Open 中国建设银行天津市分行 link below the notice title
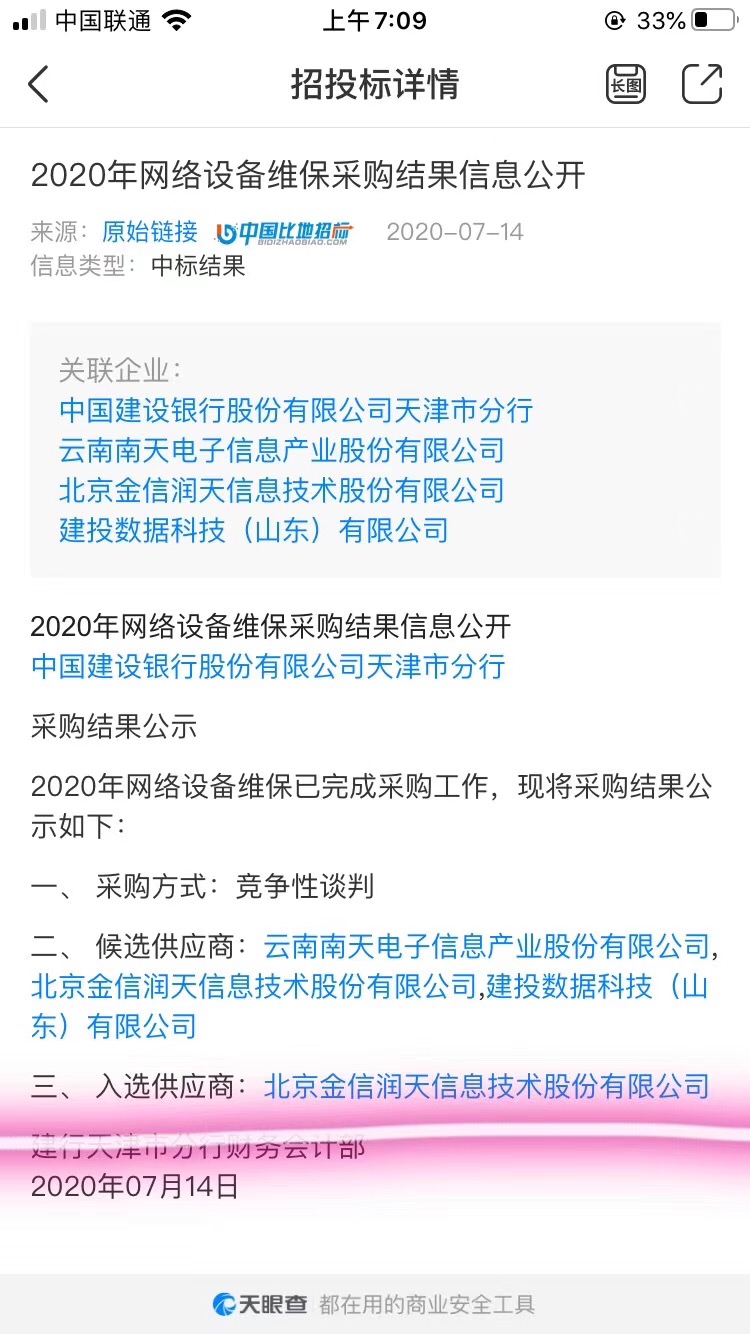The image size is (750, 1334). [268, 666]
